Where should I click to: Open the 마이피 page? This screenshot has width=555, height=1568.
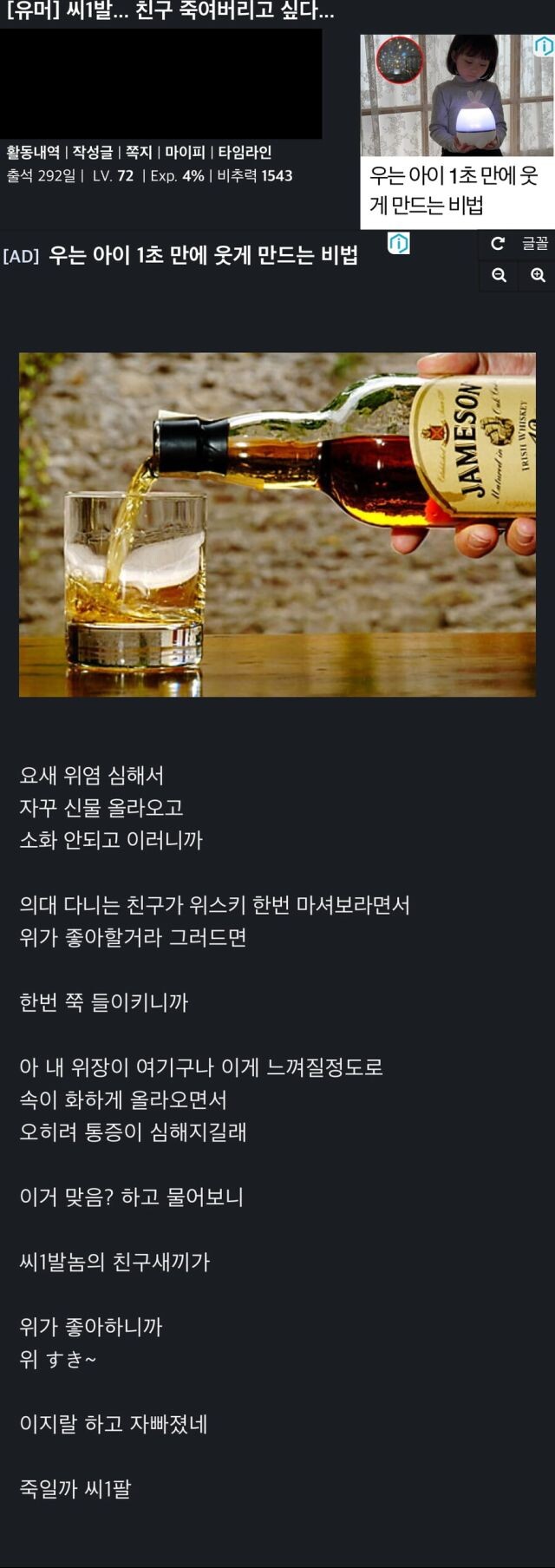185,152
